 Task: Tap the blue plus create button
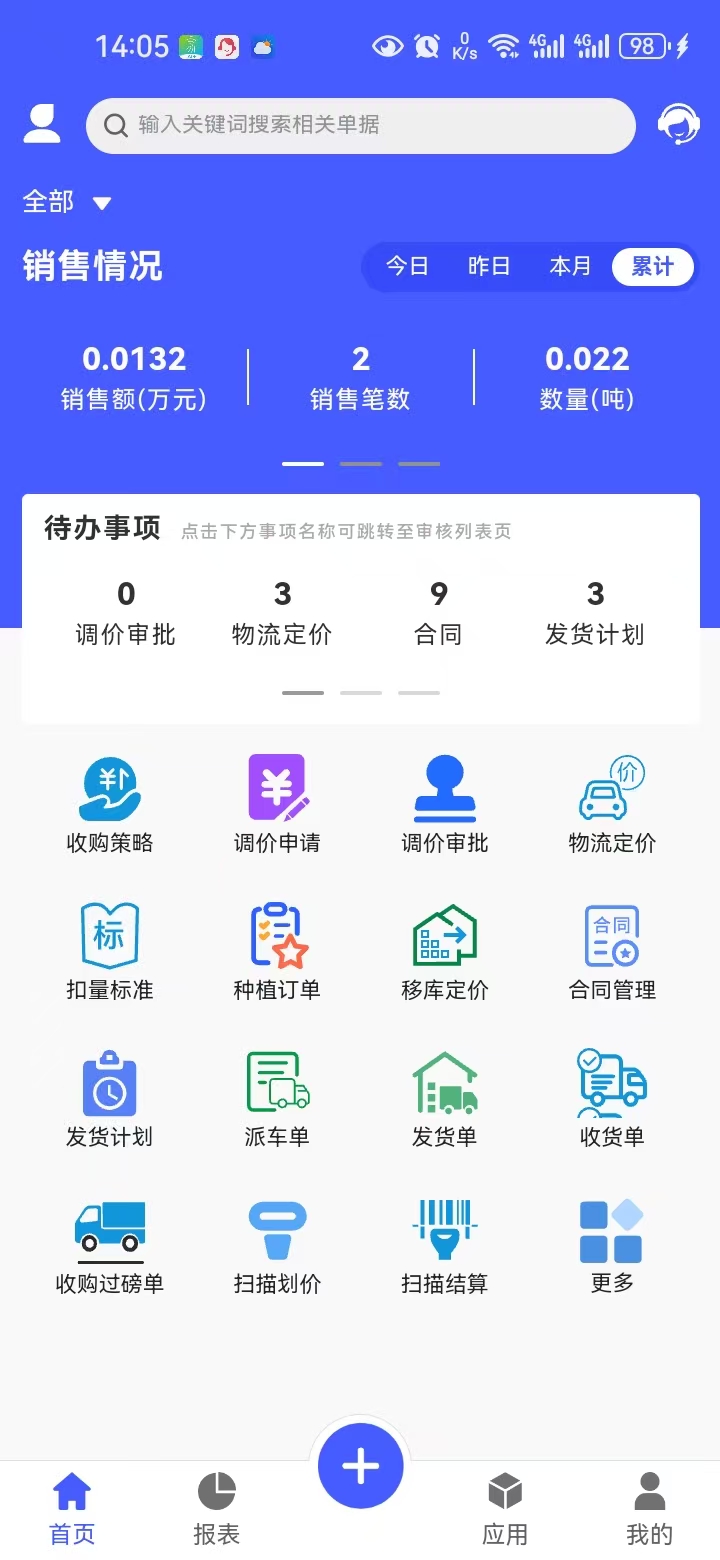click(x=360, y=1466)
